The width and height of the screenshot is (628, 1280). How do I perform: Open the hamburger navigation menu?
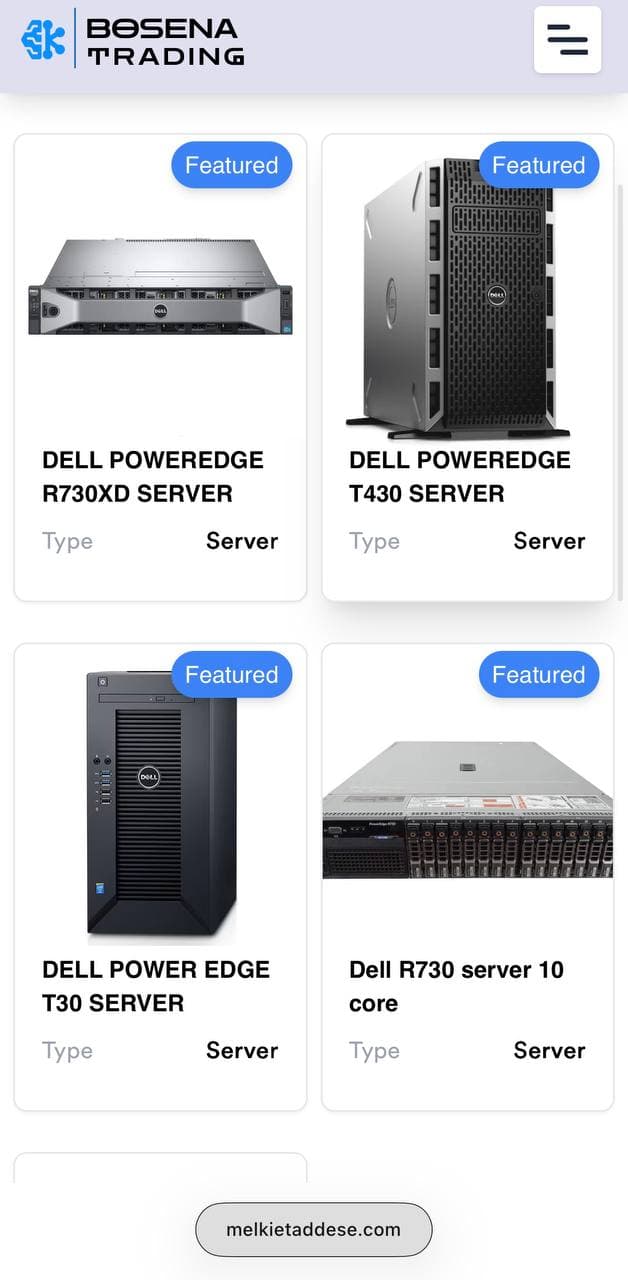point(567,40)
